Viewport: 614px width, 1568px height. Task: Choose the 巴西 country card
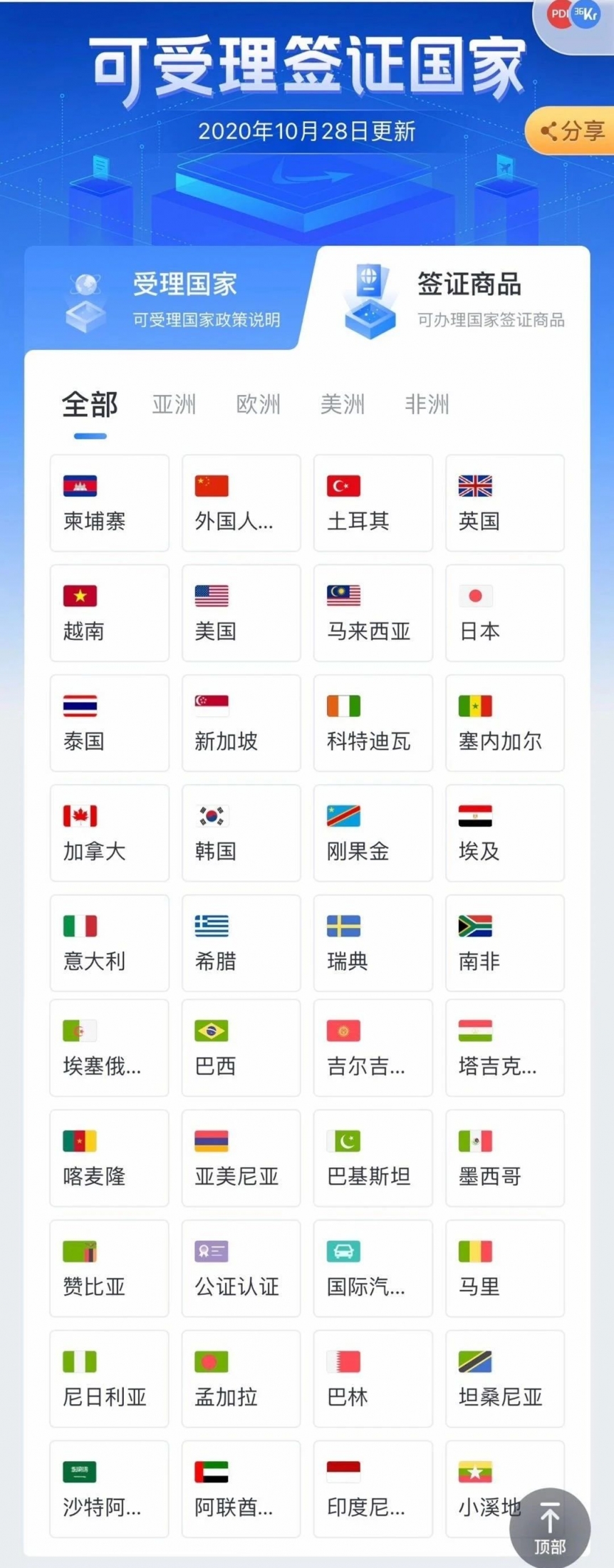point(241,1048)
